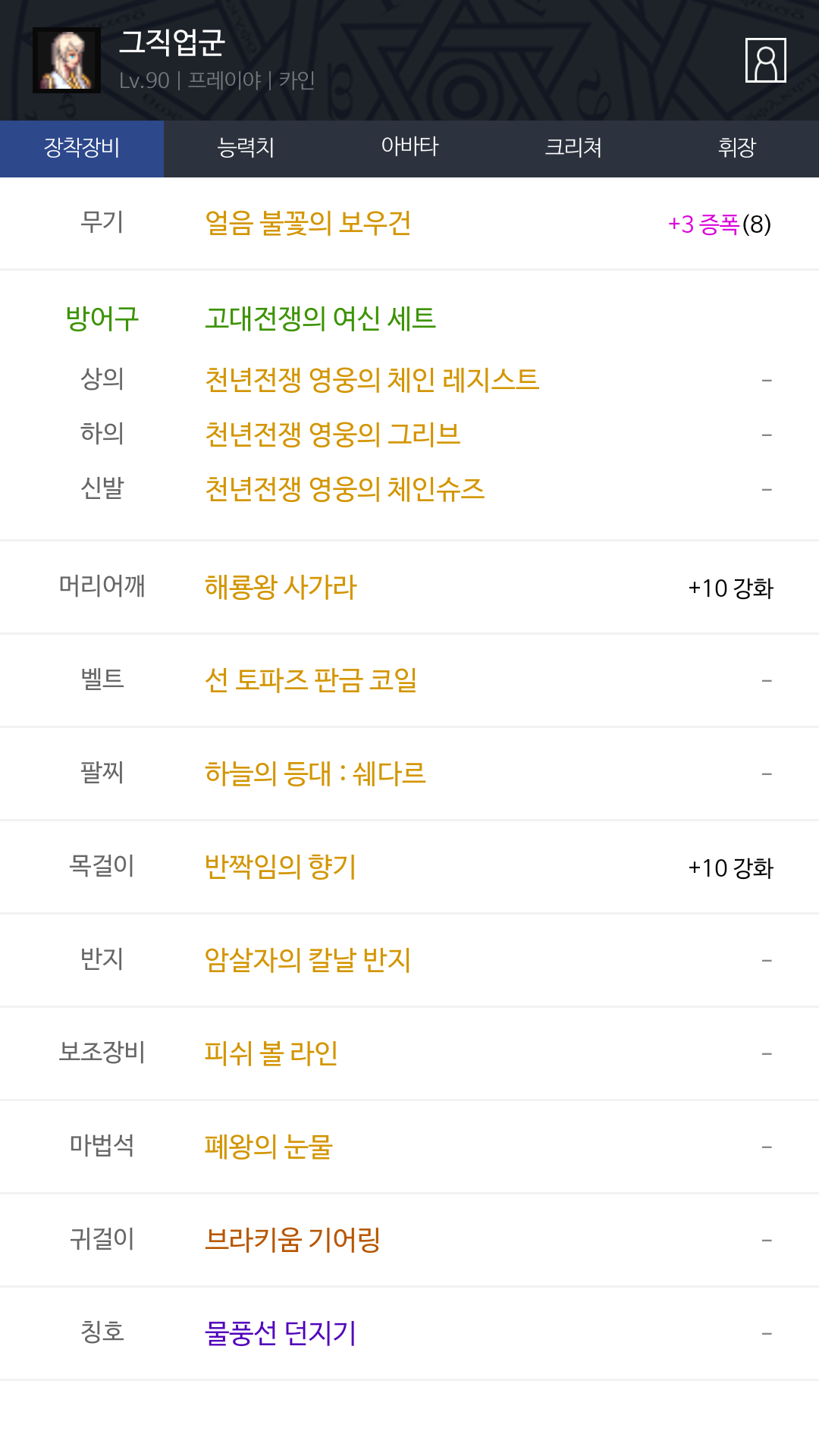Open the profile icon in the header
Screen dimensions: 819x1456
point(765,60)
